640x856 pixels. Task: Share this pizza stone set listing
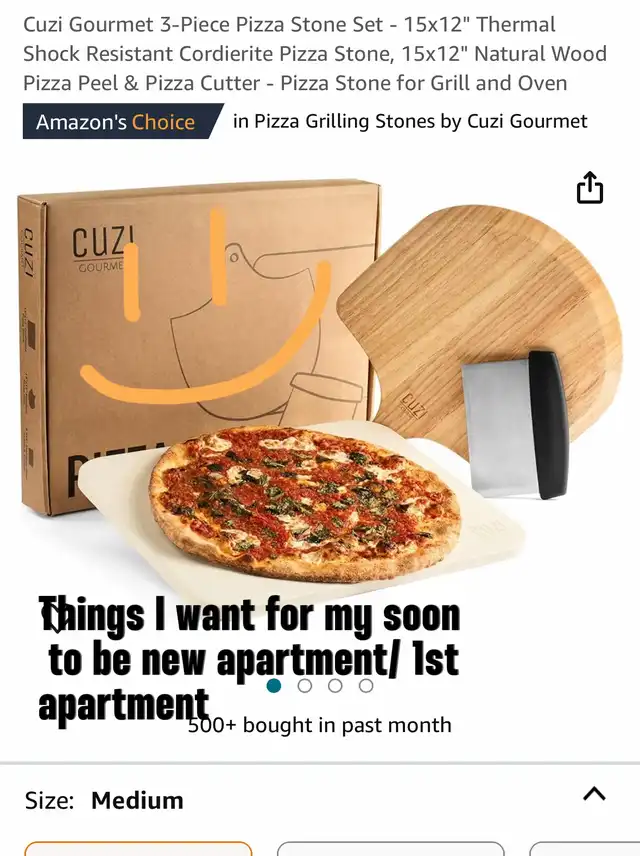tap(590, 188)
